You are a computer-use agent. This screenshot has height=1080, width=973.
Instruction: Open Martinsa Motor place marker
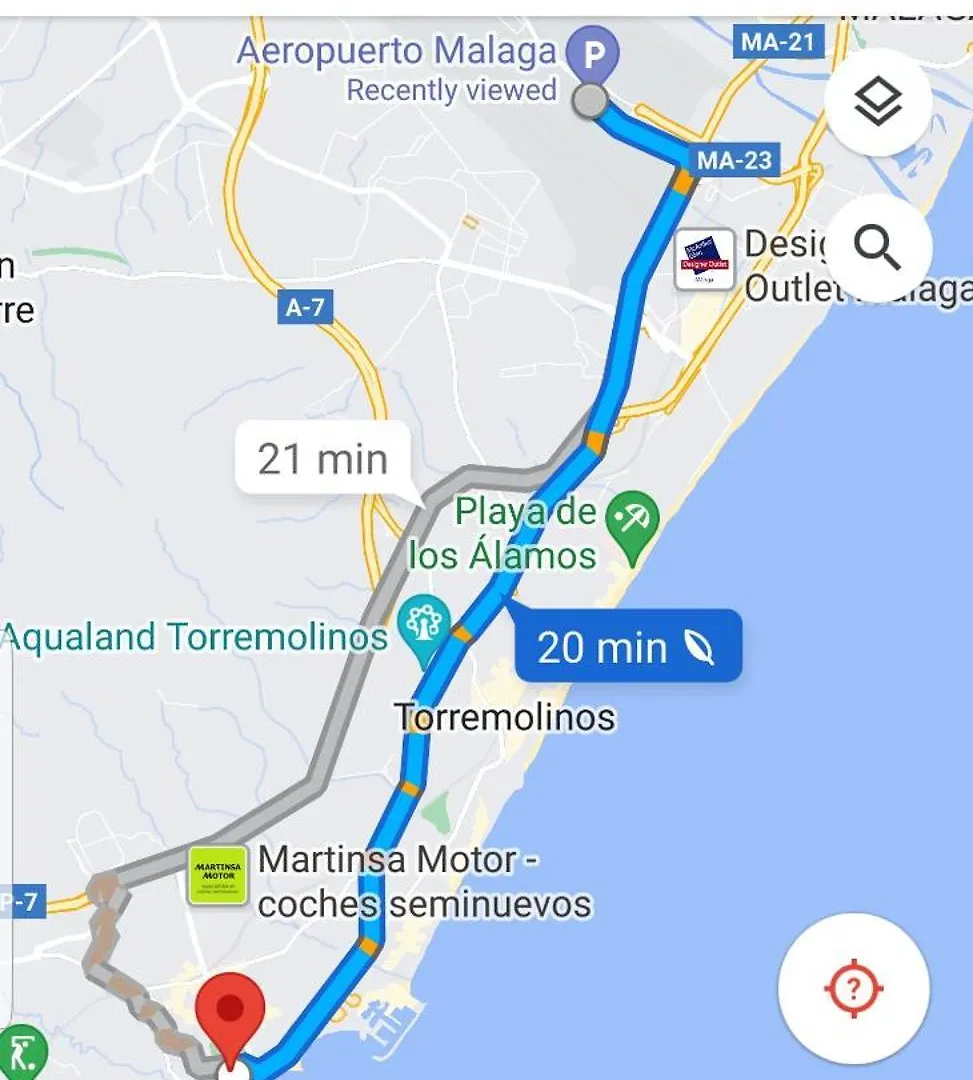click(218, 875)
